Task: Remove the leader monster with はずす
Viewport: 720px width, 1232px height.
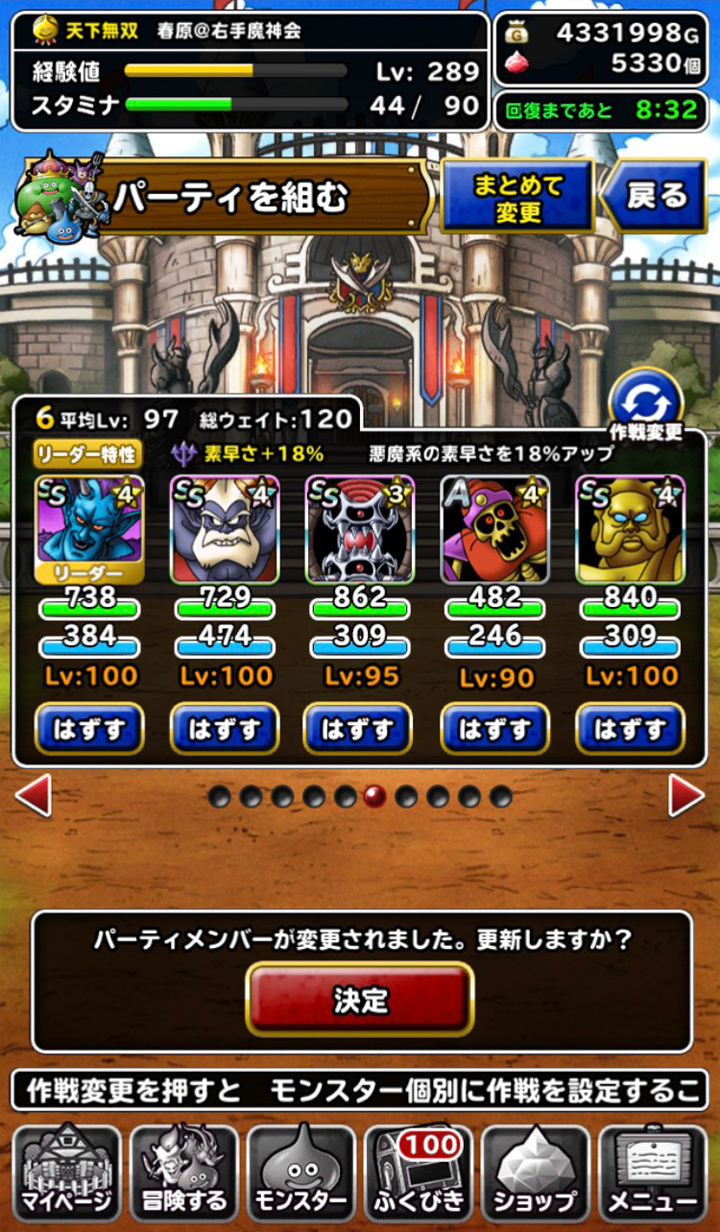Action: (89, 729)
